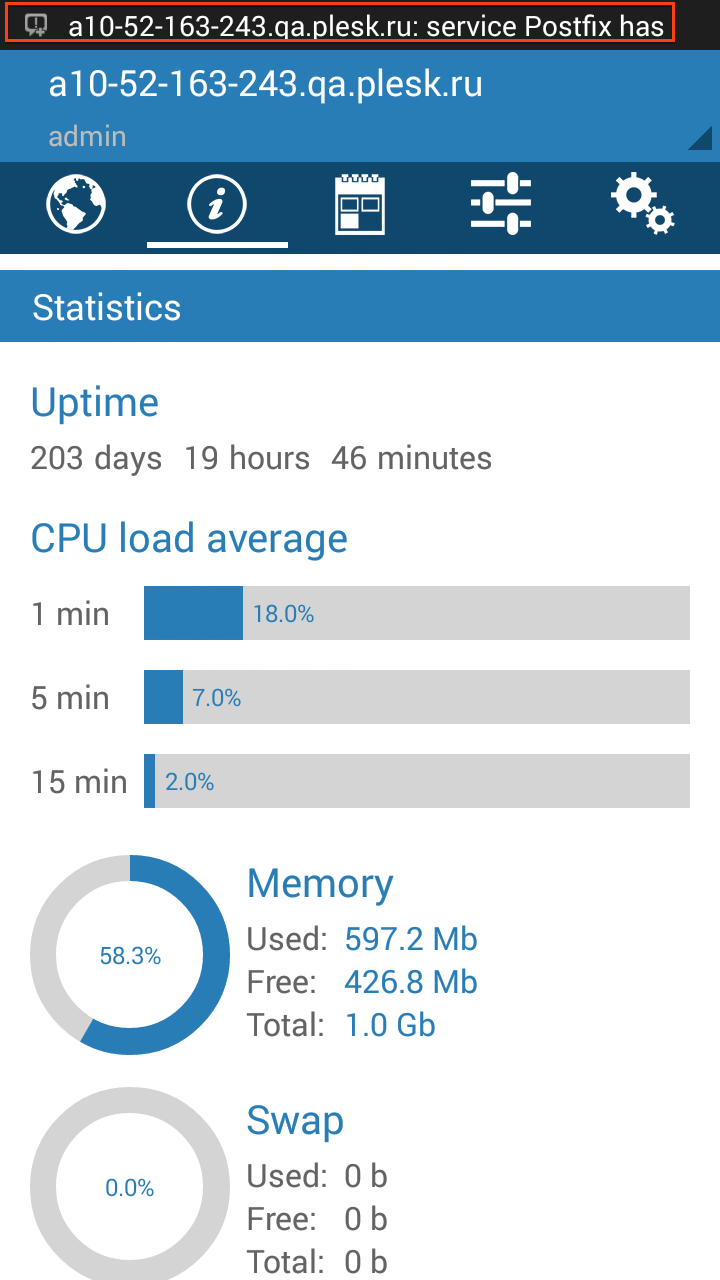720x1280 pixels.
Task: Select the info statistics tab
Action: point(217,205)
